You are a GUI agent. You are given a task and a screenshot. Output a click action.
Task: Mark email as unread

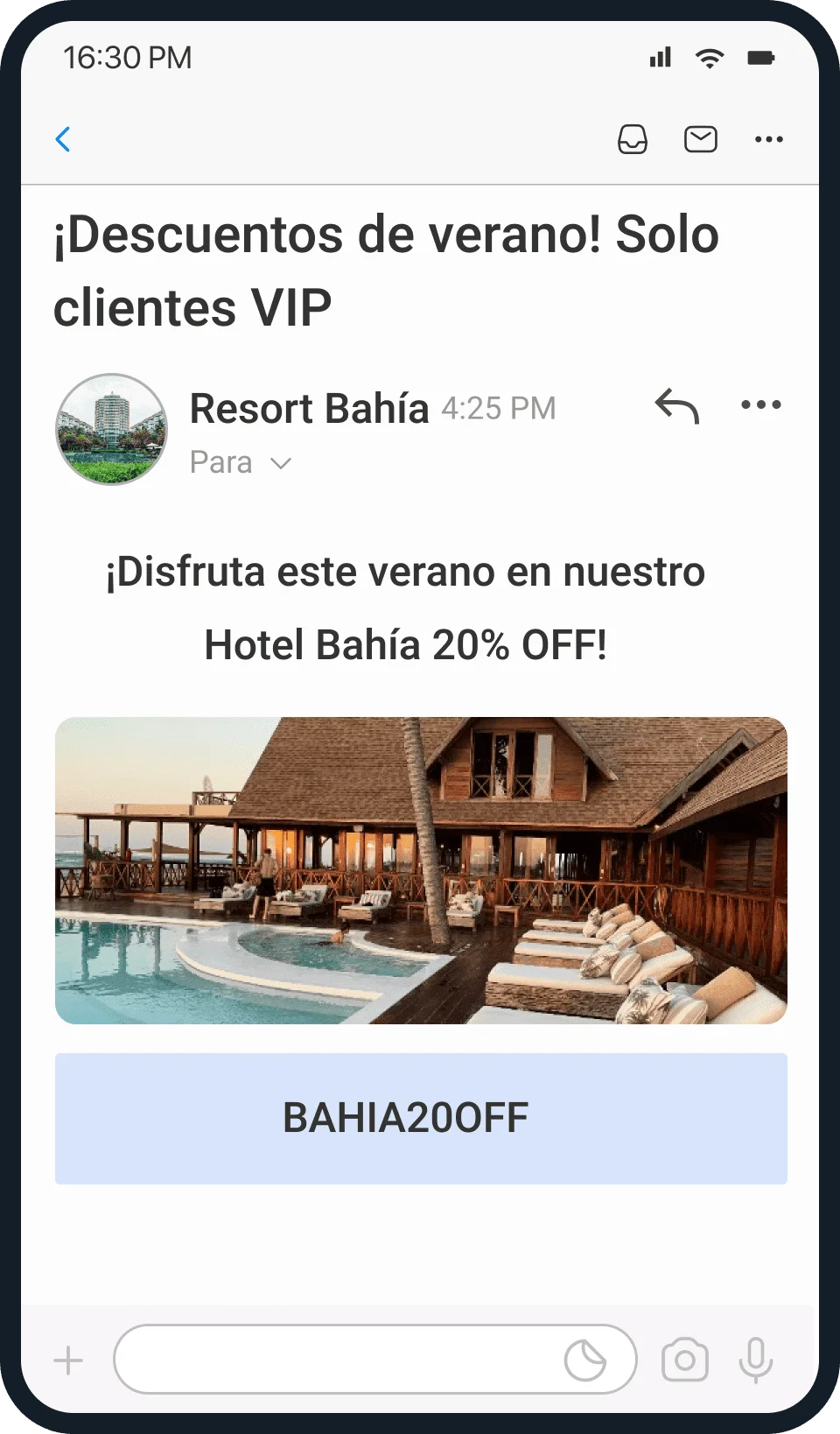[700, 139]
